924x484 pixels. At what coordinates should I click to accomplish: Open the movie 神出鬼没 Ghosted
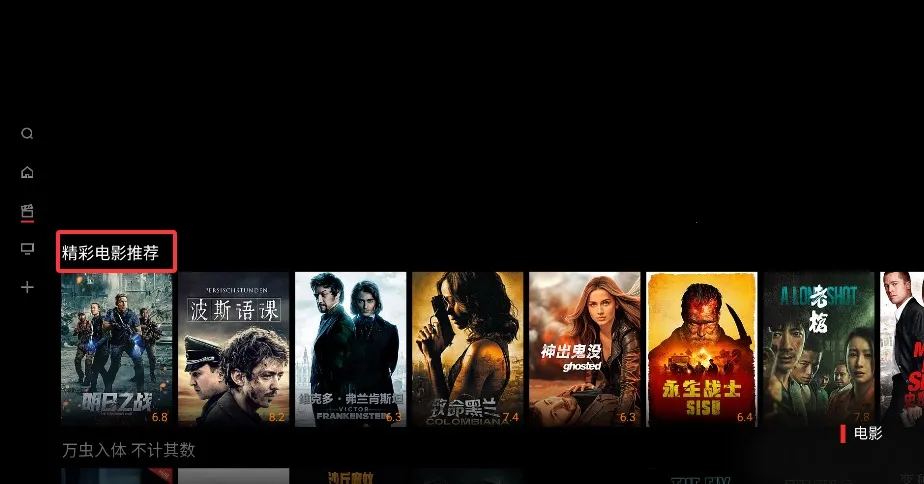point(584,349)
